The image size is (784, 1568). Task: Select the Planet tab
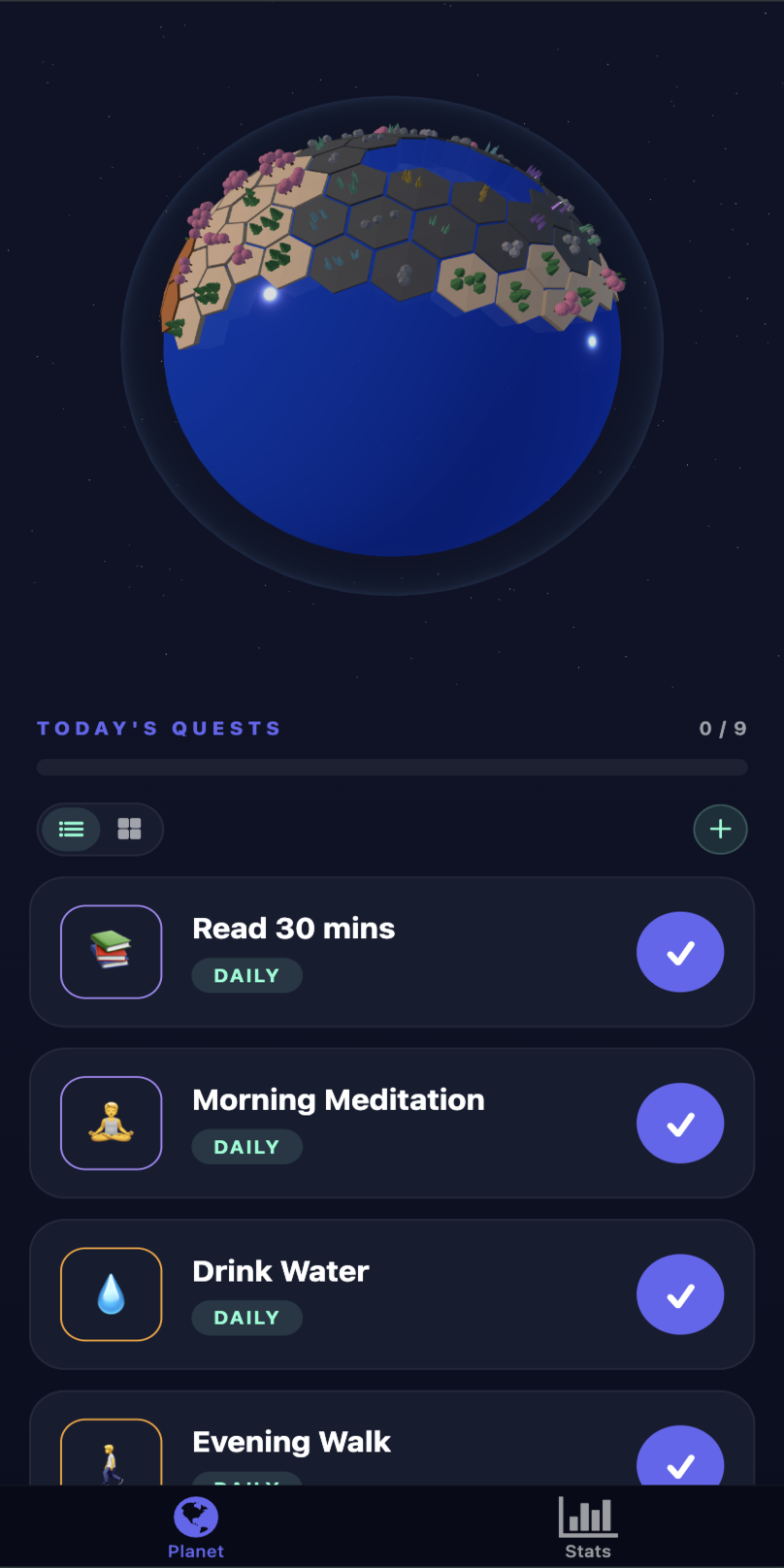pos(196,1527)
